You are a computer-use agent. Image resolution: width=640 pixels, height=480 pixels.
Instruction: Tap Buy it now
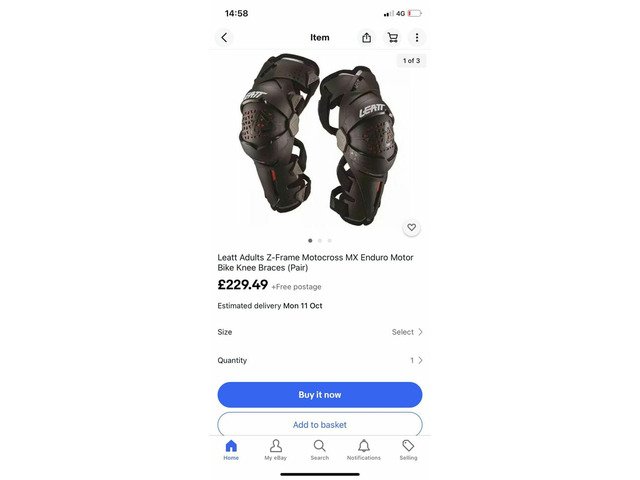[x=320, y=395]
